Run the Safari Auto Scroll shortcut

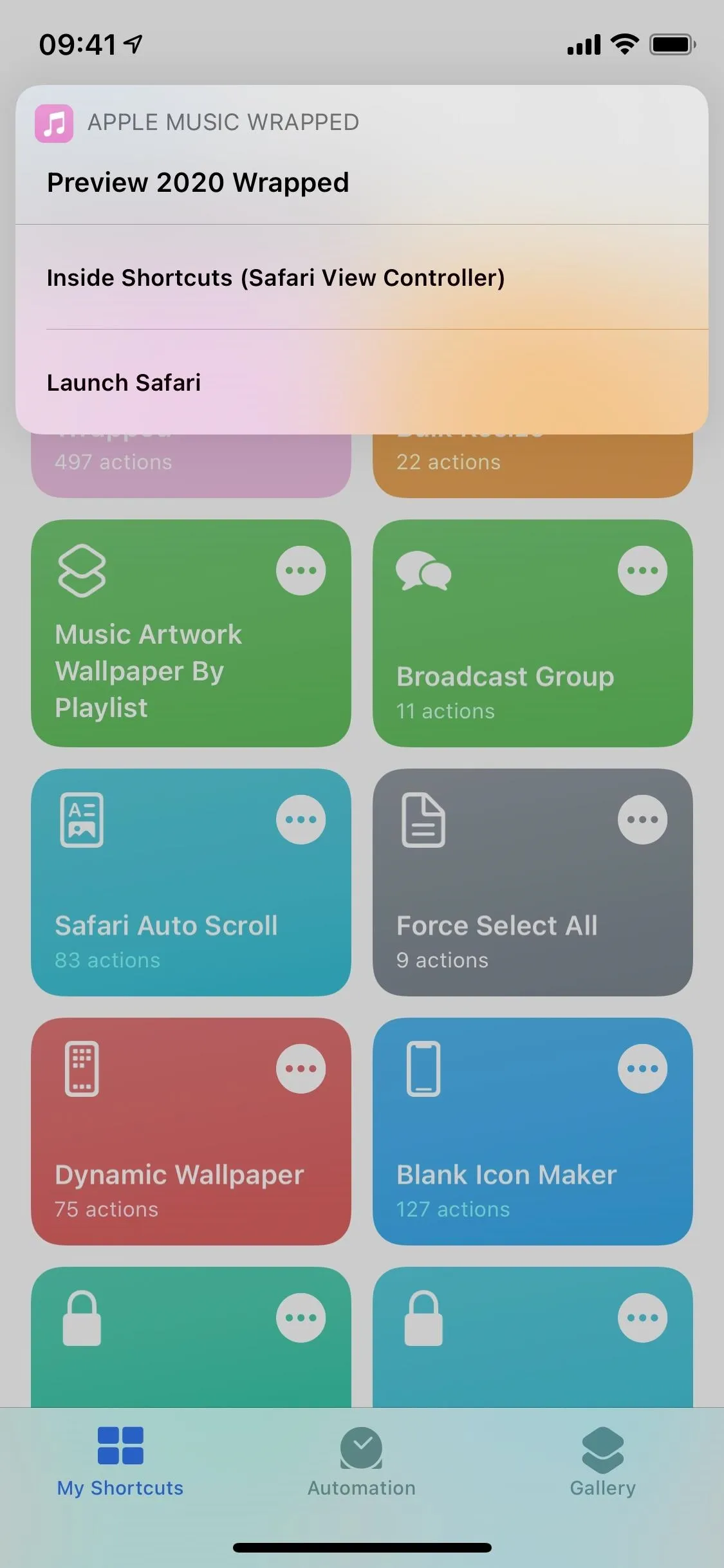coord(191,882)
